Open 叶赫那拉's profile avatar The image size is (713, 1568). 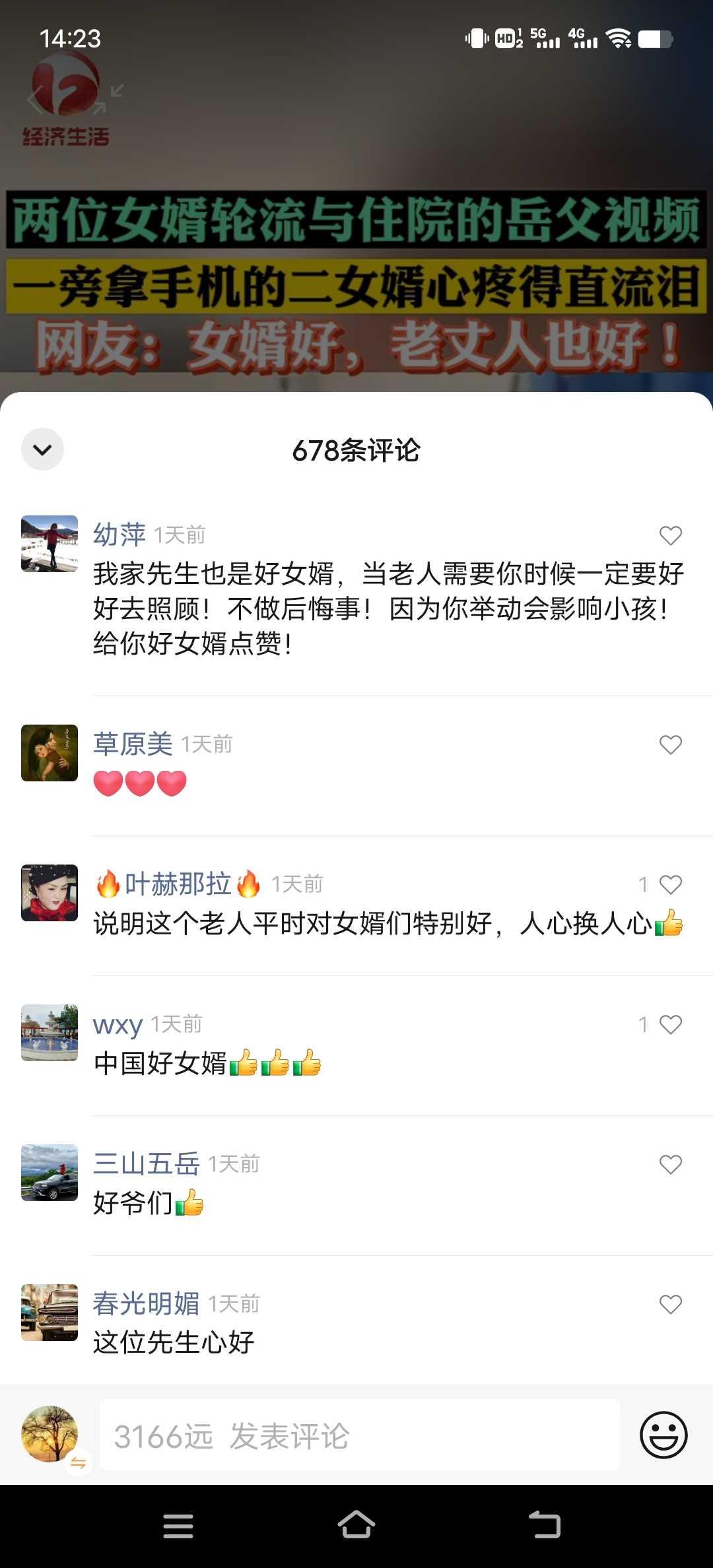50,893
